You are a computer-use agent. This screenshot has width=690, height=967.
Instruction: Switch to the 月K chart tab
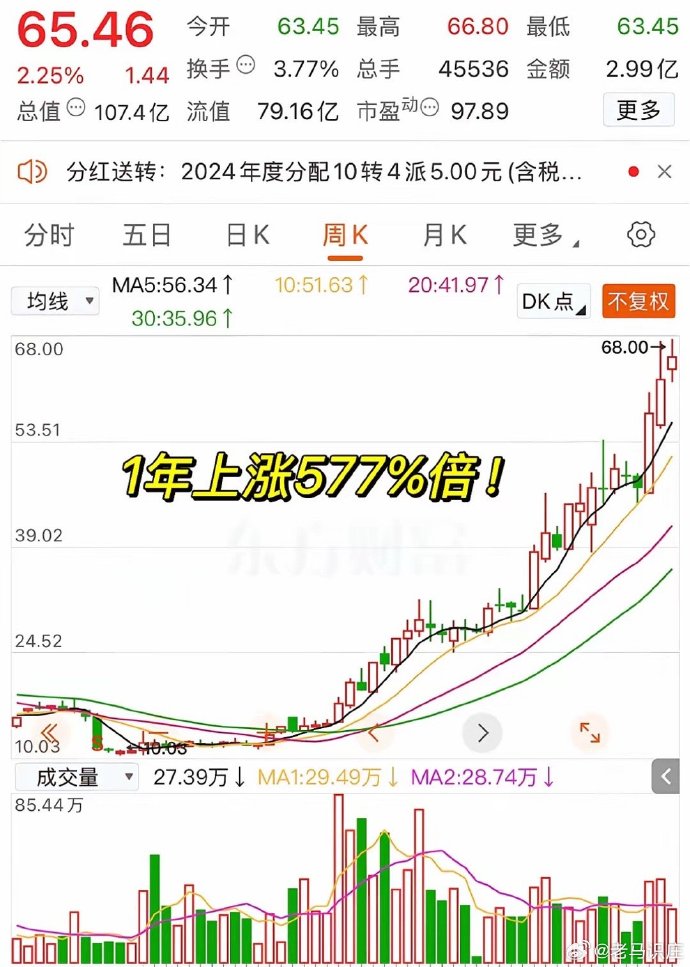point(445,235)
